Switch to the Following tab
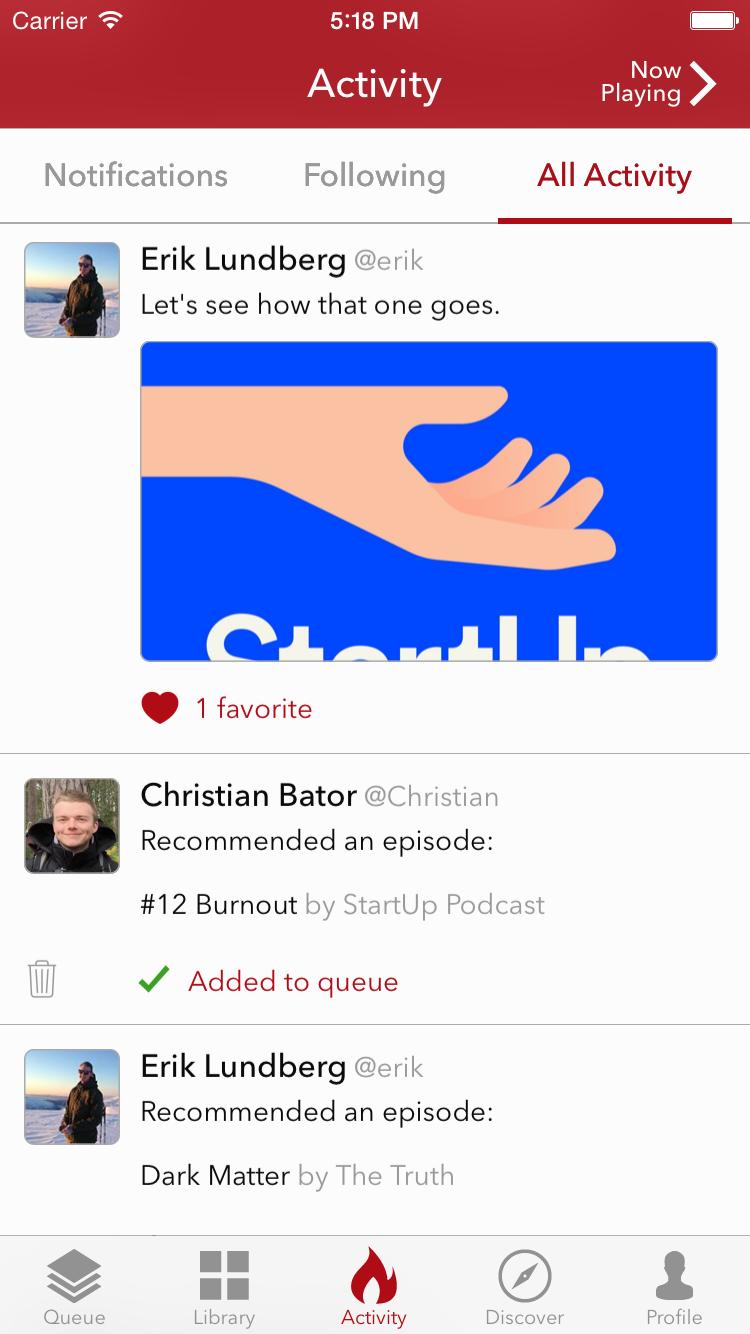 click(374, 176)
